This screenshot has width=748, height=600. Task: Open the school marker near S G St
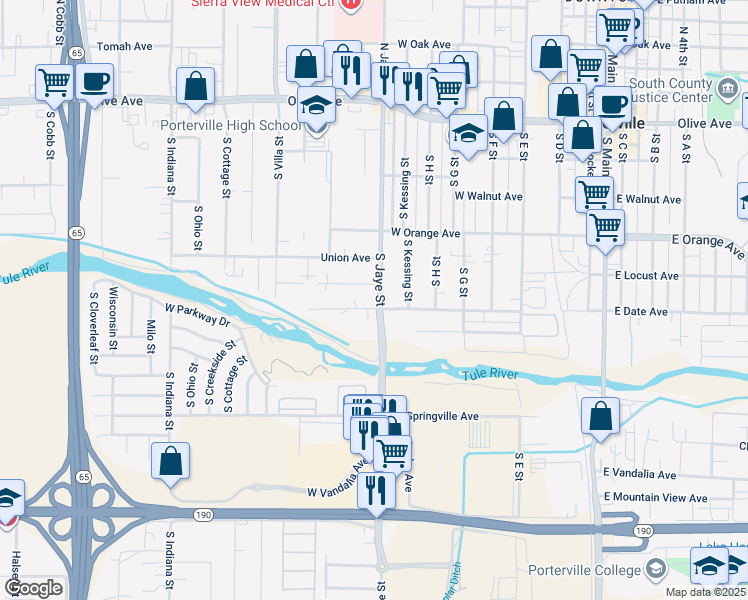tap(468, 133)
